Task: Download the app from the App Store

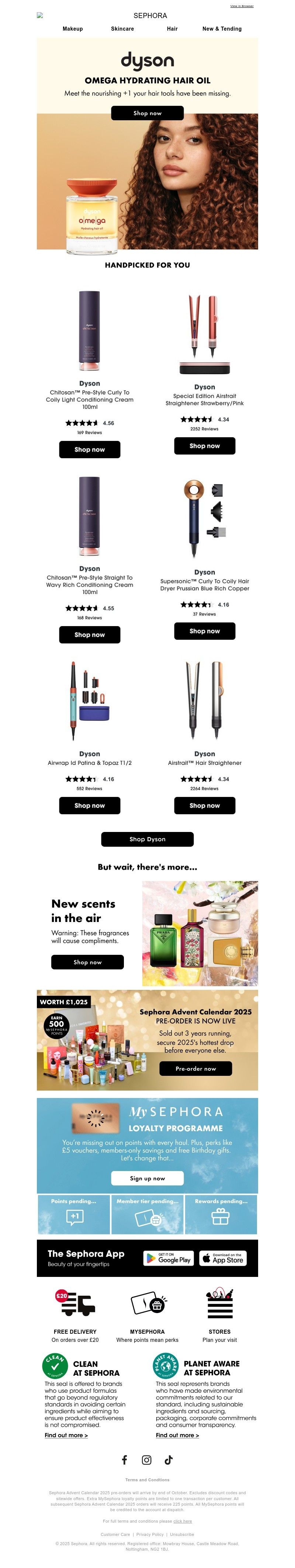Action: coord(223,1258)
